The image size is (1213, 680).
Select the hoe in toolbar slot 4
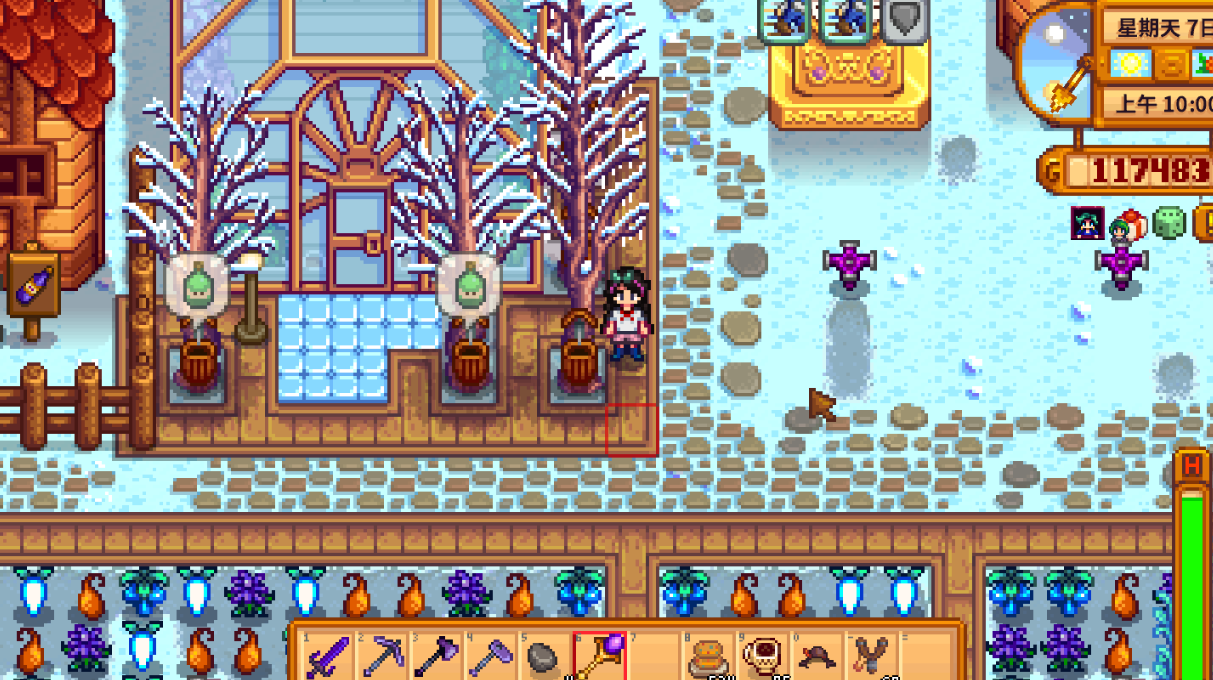coord(489,657)
